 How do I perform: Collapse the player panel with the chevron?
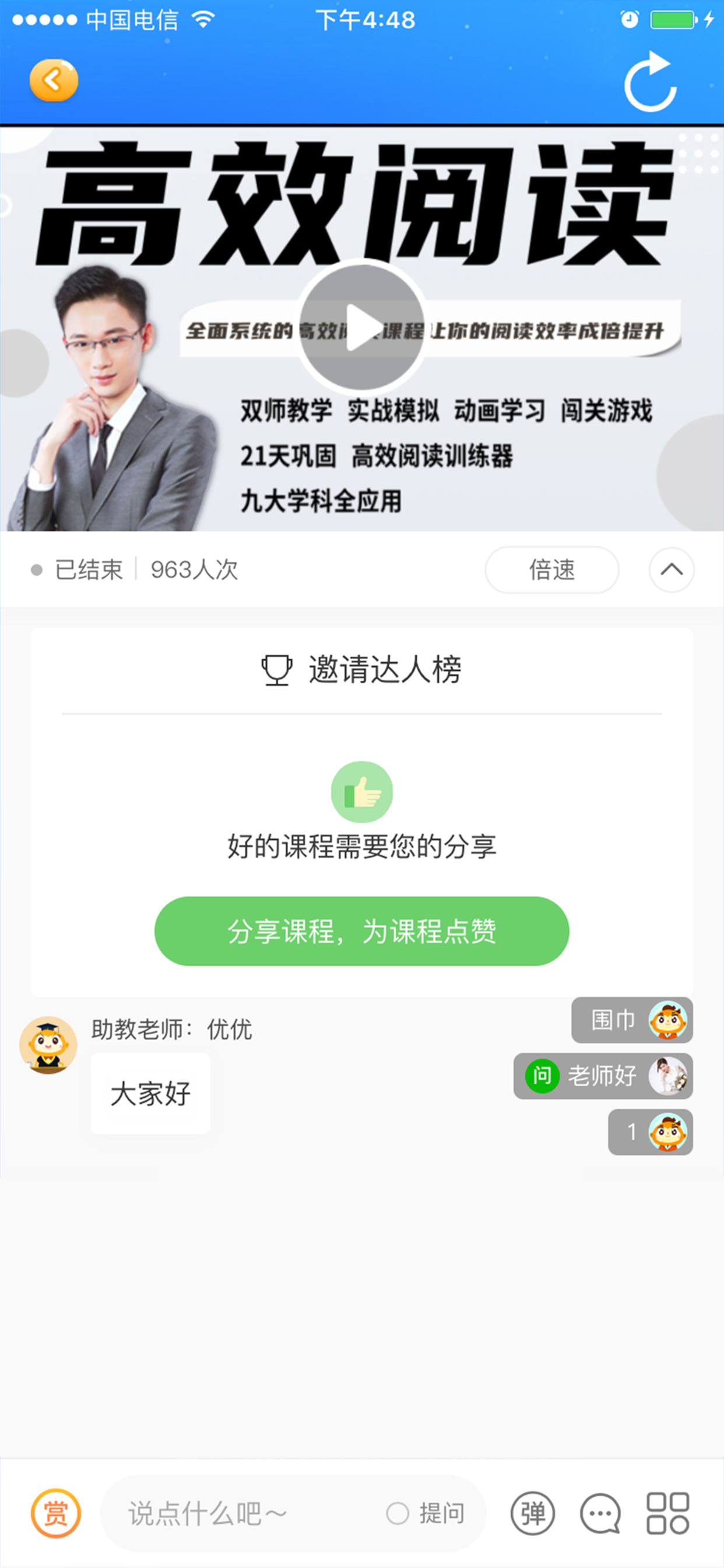[x=671, y=570]
